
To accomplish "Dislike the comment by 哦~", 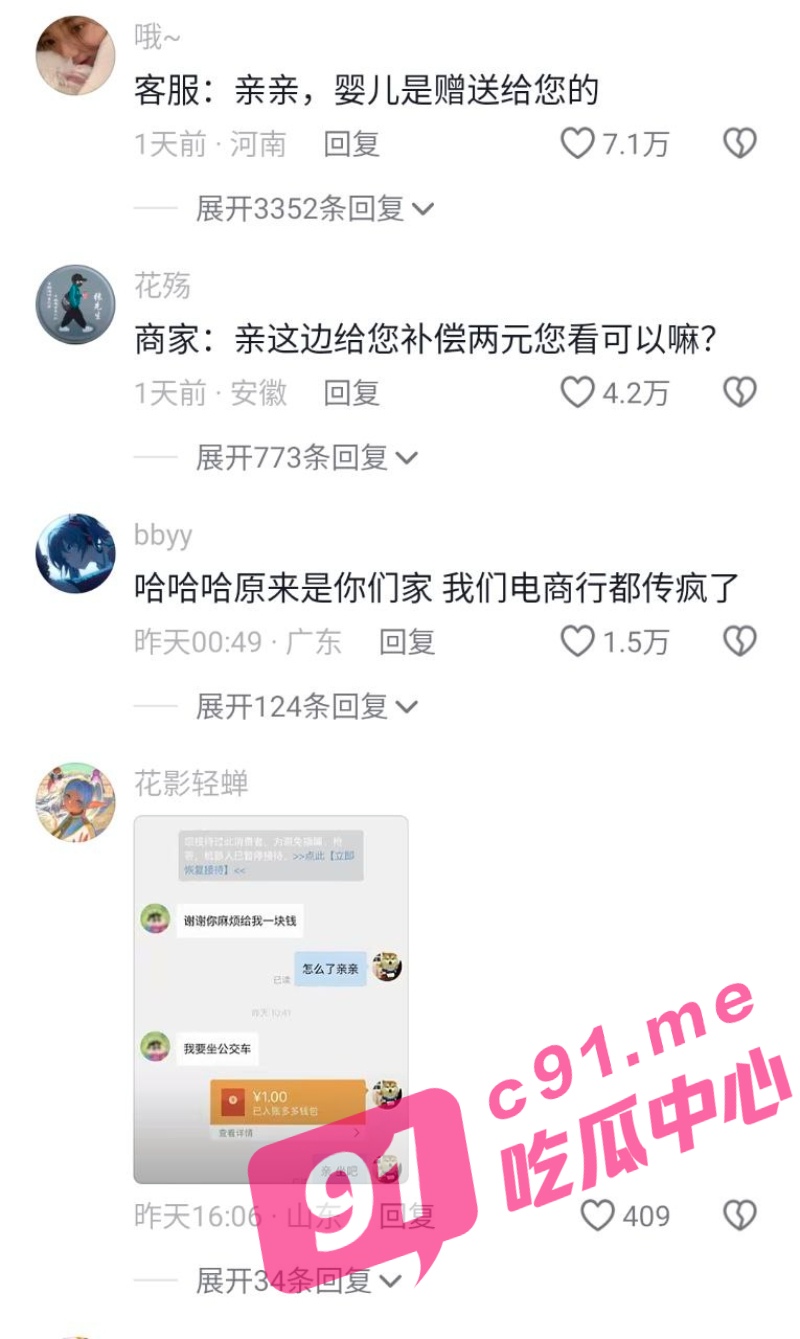I will pyautogui.click(x=740, y=144).
